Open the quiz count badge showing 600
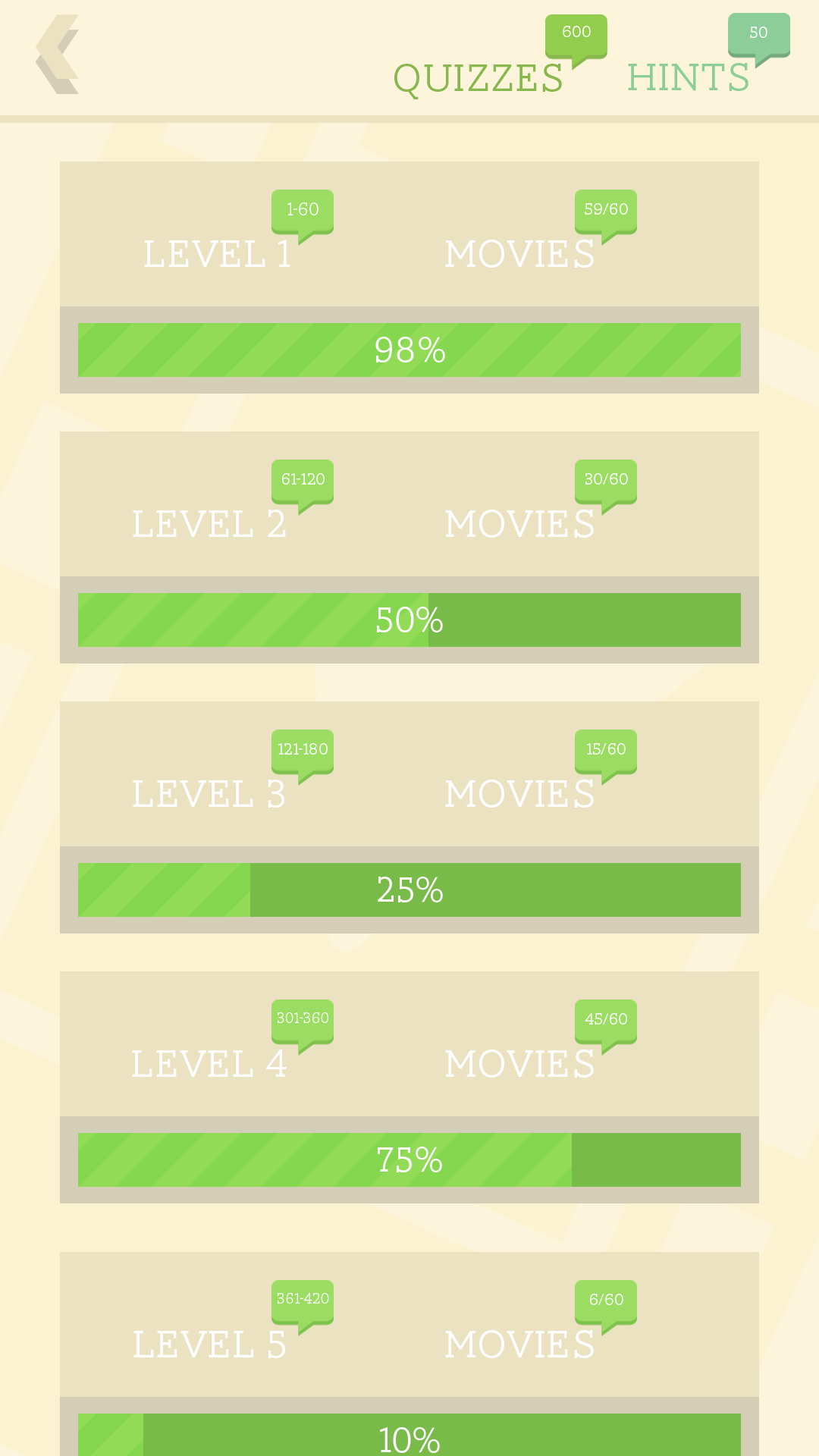Viewport: 819px width, 1456px height. point(576,32)
